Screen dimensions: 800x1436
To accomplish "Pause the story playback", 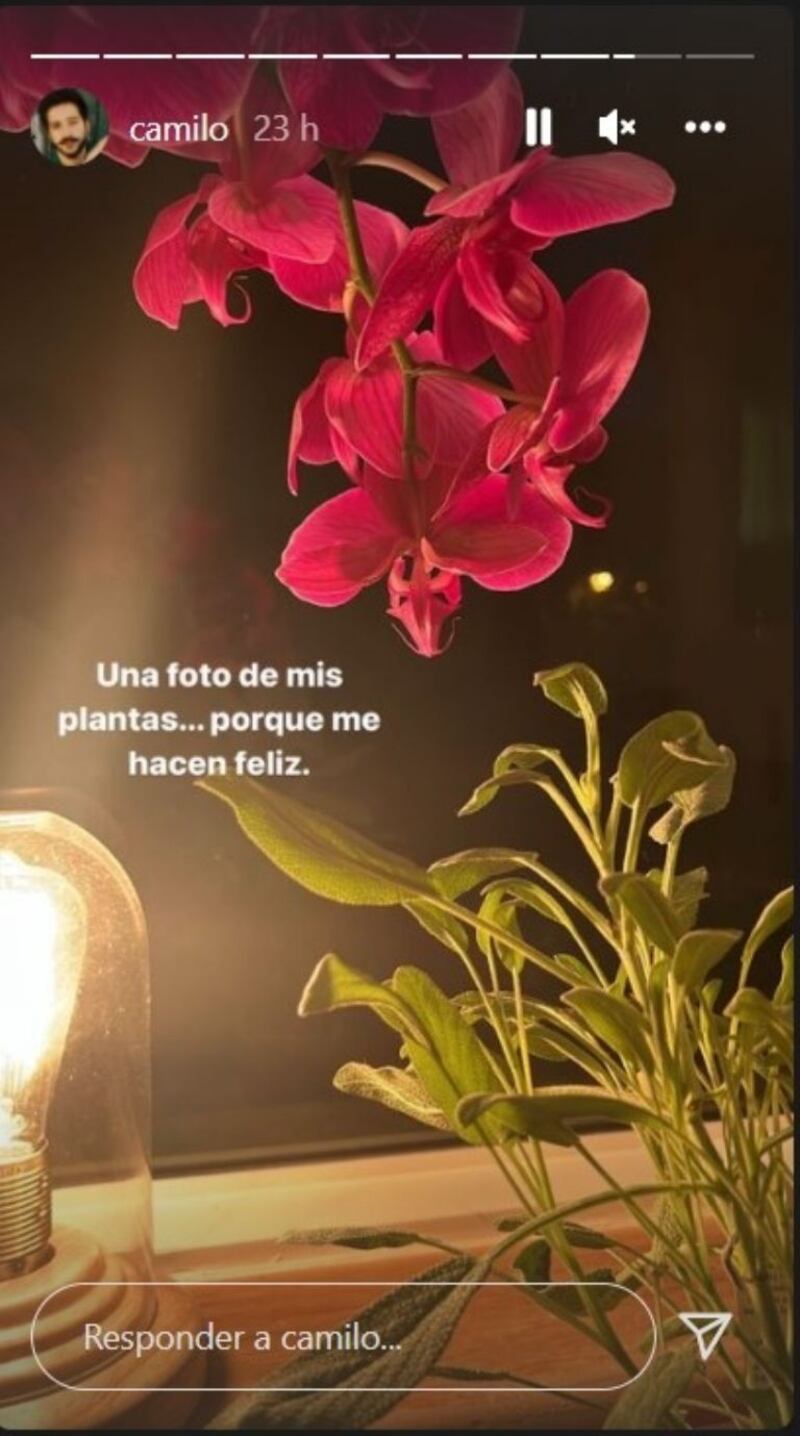I will click(x=537, y=127).
